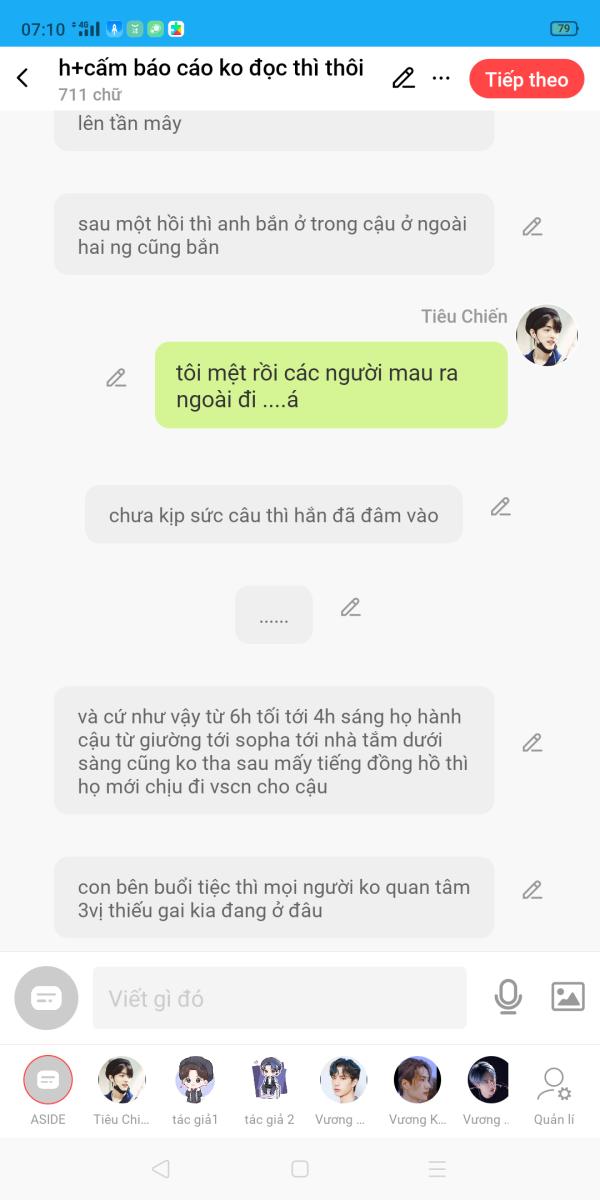Tap the Tiếp theo button
The width and height of the screenshot is (600, 1200).
click(527, 80)
